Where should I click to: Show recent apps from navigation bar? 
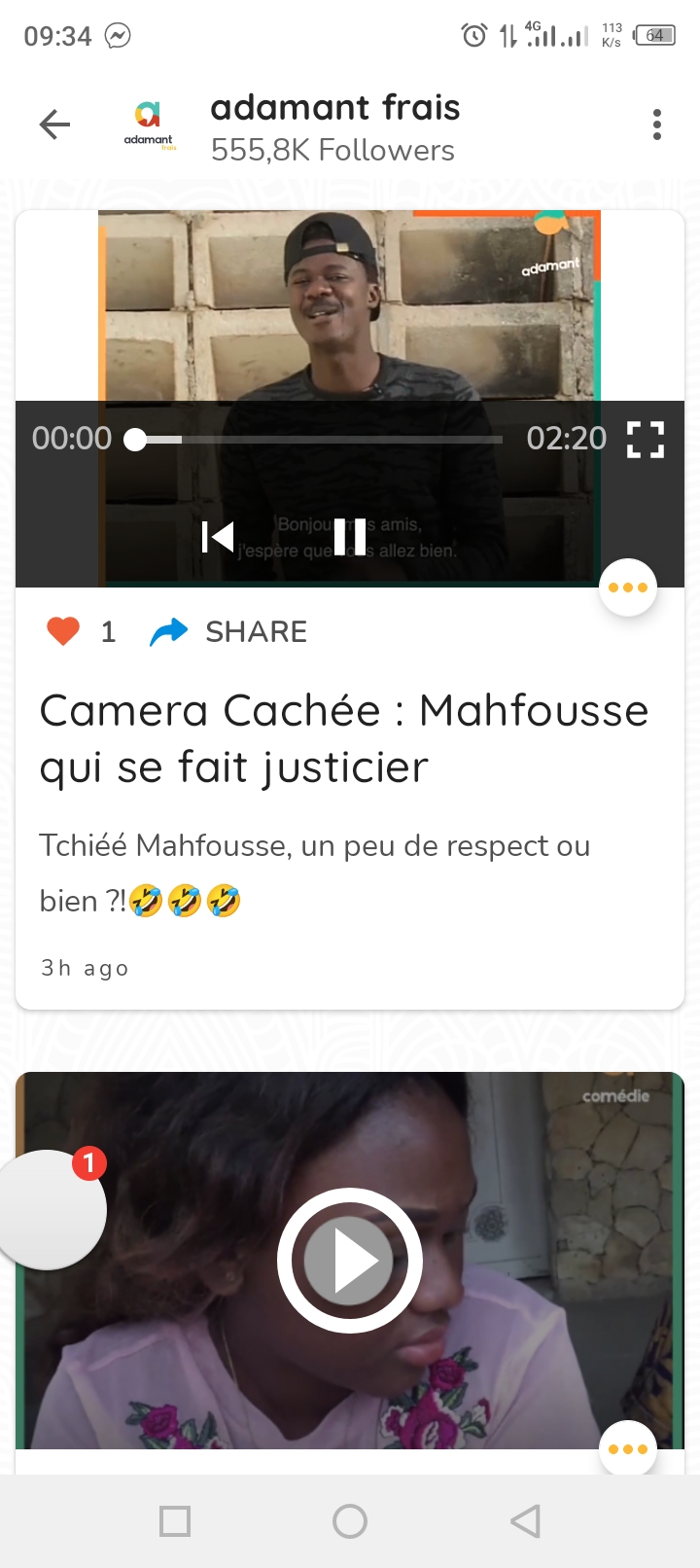175,1521
